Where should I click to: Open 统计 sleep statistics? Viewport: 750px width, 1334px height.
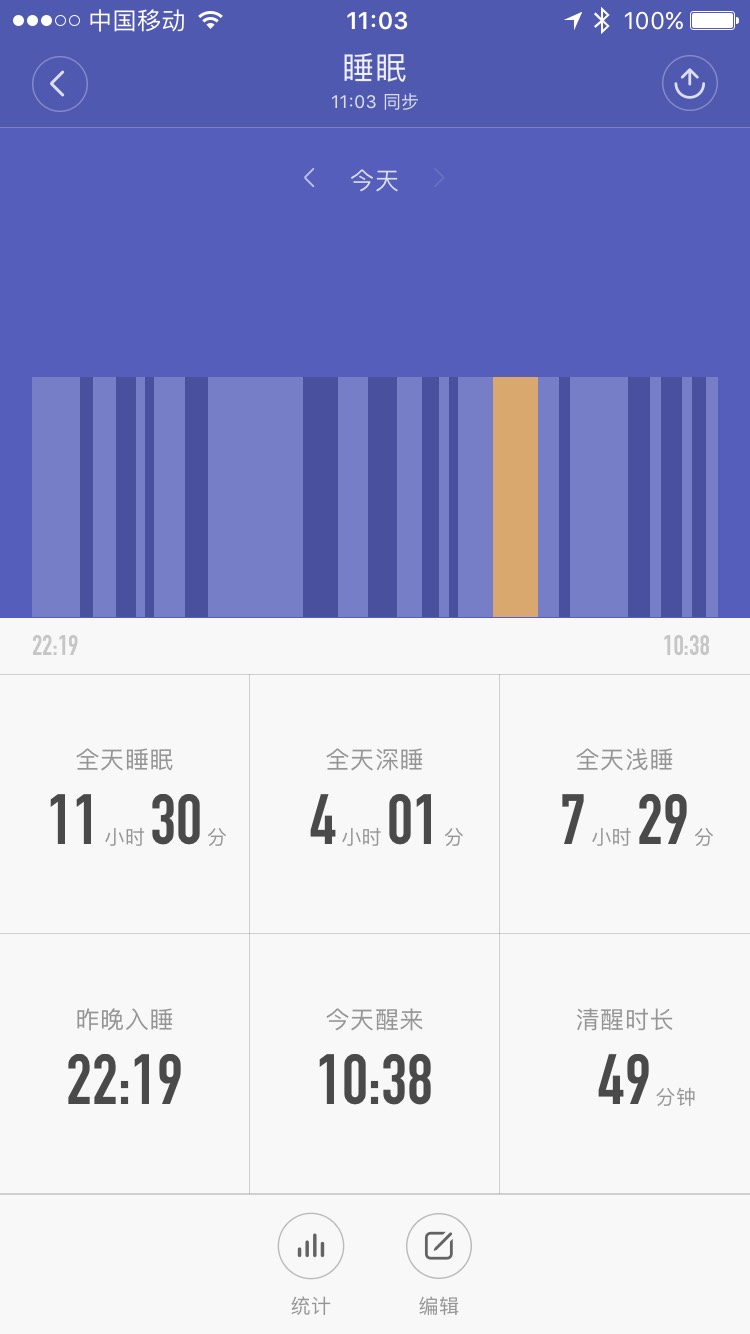(x=311, y=1246)
